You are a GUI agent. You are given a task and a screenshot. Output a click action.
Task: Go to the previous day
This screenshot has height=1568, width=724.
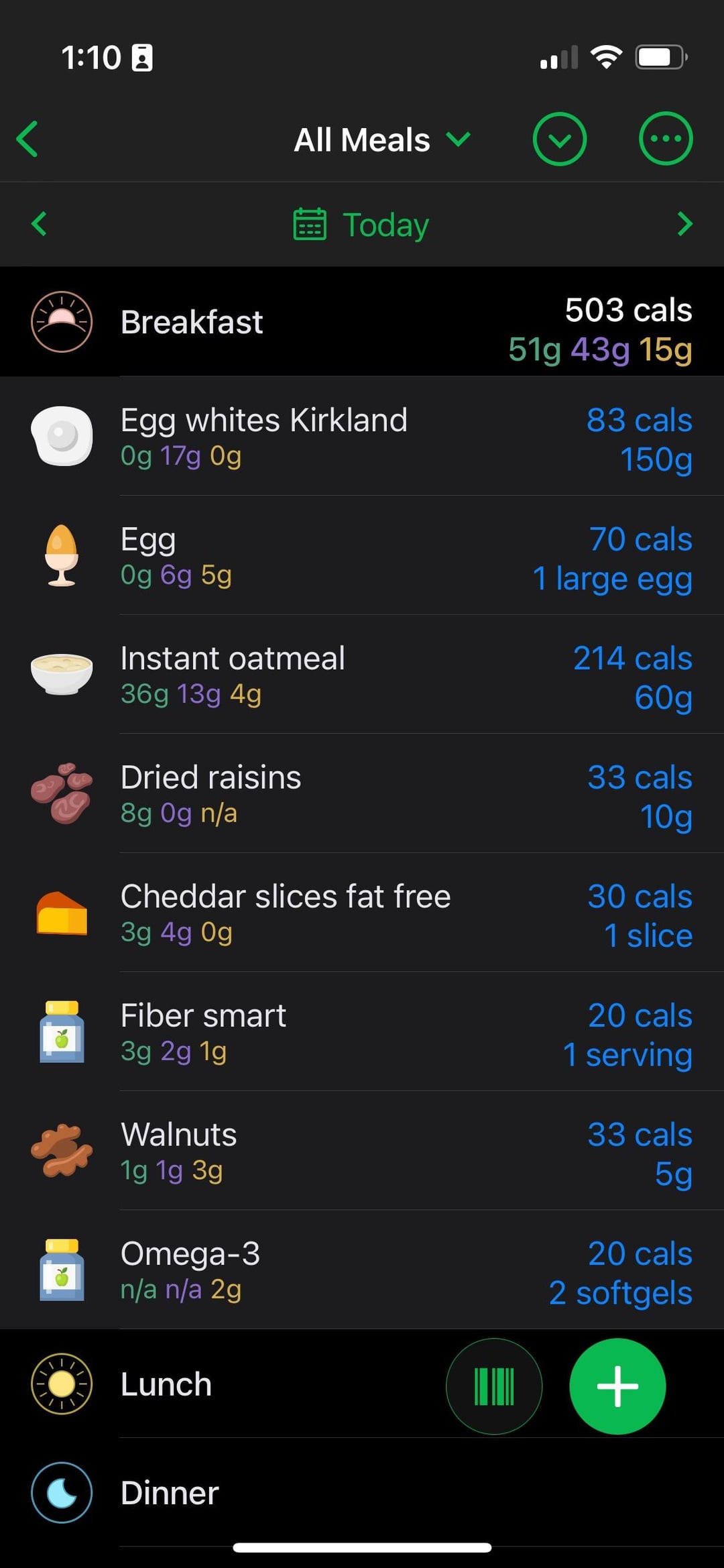click(39, 224)
